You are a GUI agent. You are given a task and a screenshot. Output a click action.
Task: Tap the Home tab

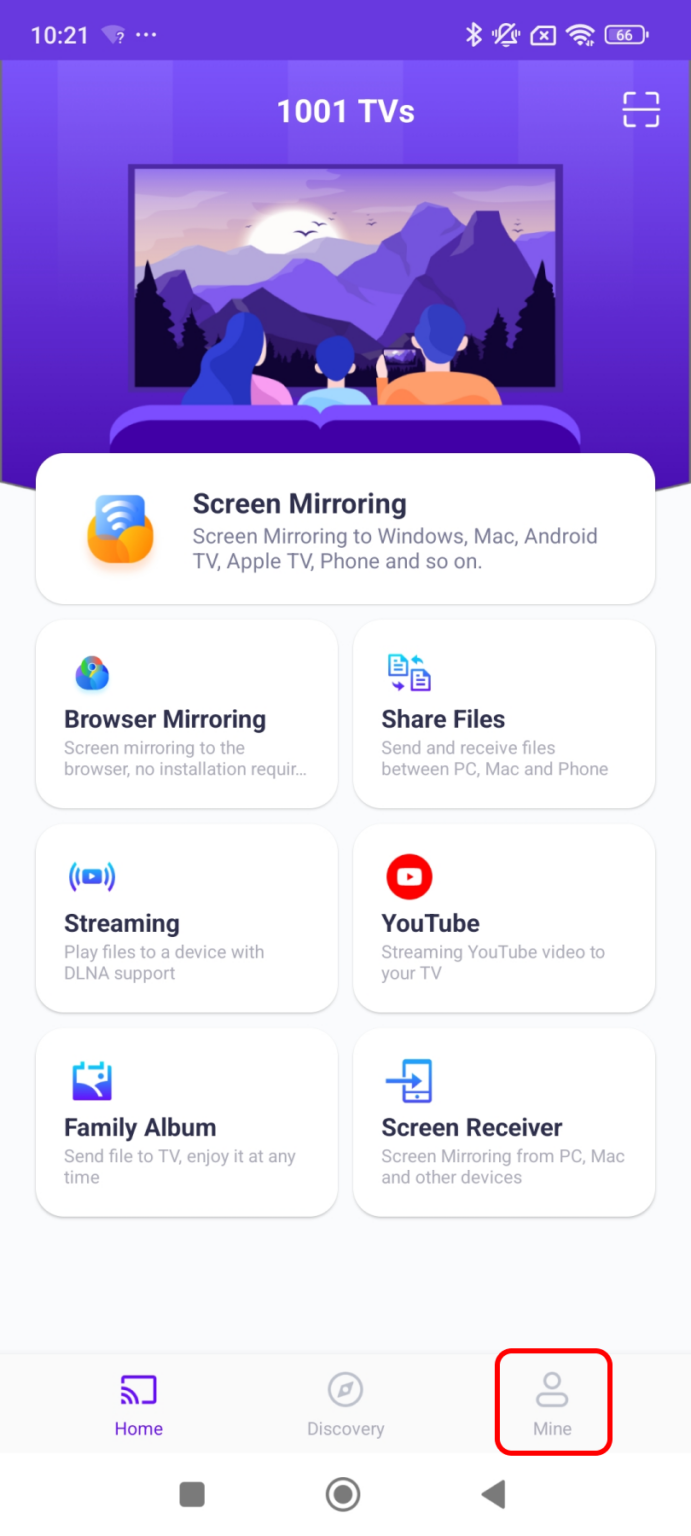pos(138,1404)
